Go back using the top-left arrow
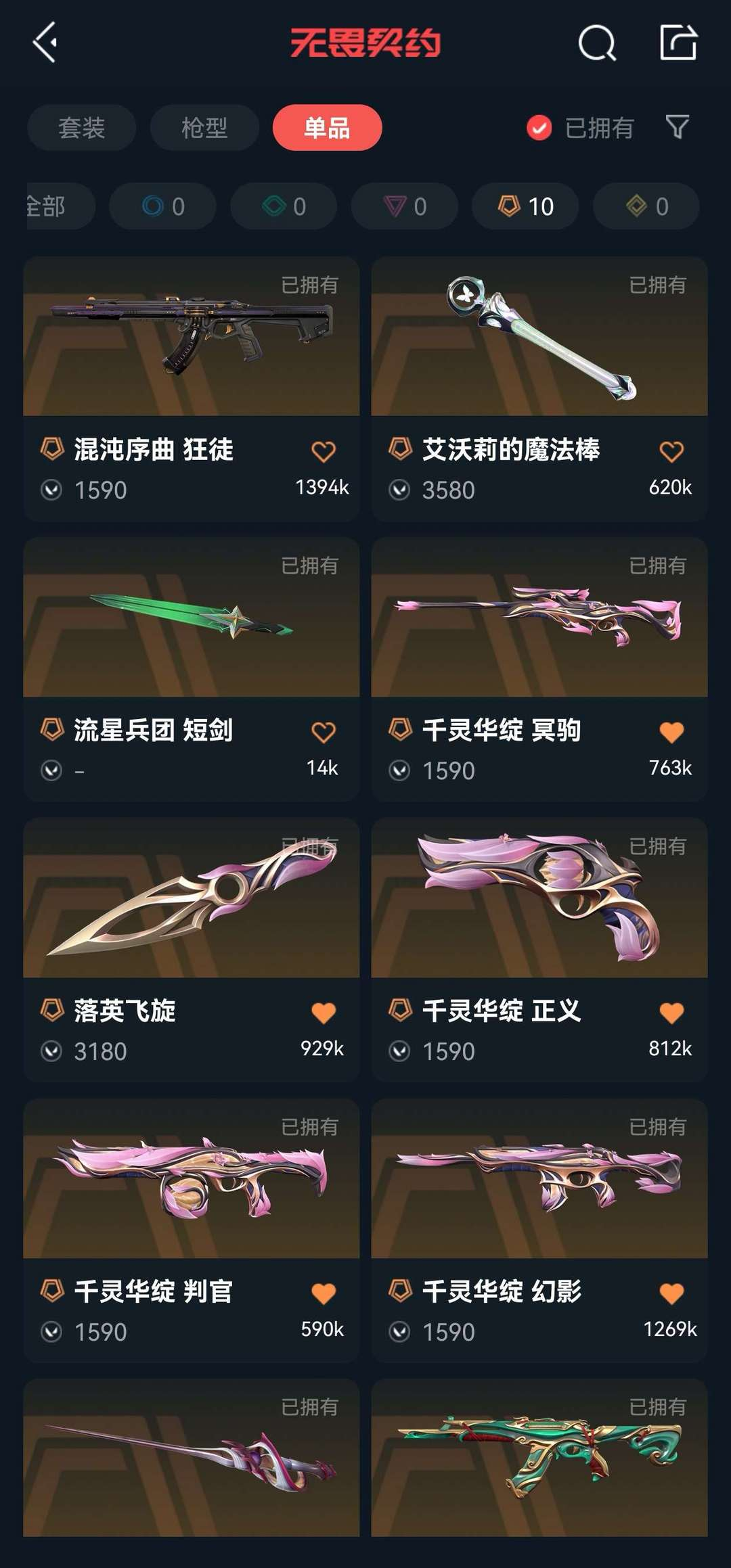 point(45,43)
